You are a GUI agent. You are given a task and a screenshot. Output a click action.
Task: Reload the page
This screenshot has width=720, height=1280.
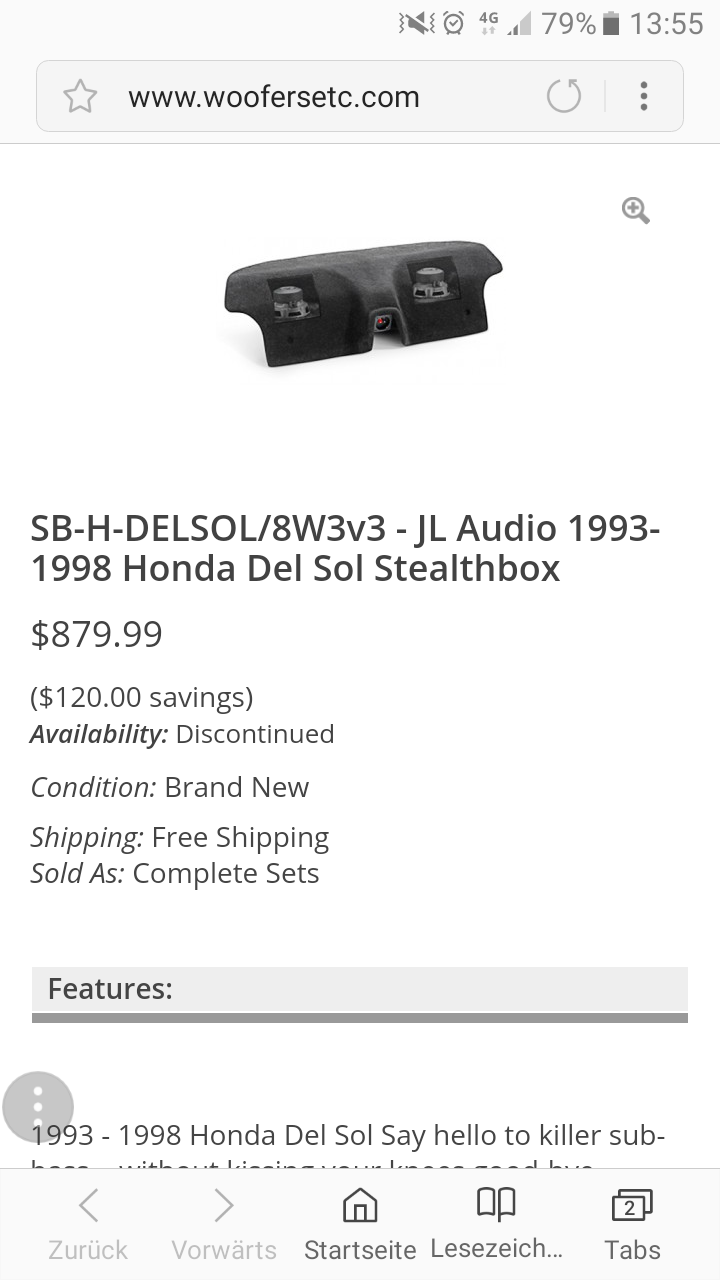pyautogui.click(x=564, y=97)
